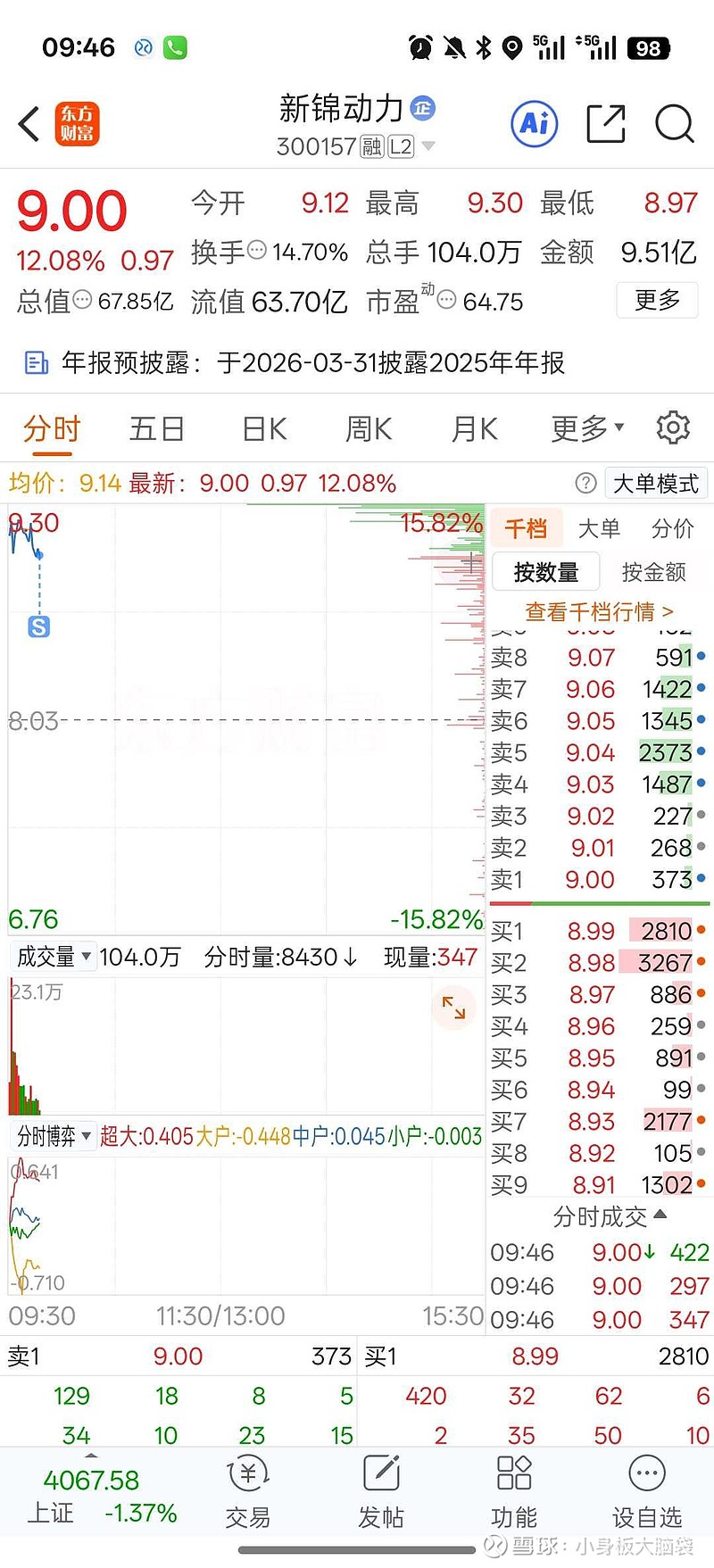Screen dimensions: 714x1568
Task: Tap 设自选 to add to watchlist
Action: [647, 1491]
